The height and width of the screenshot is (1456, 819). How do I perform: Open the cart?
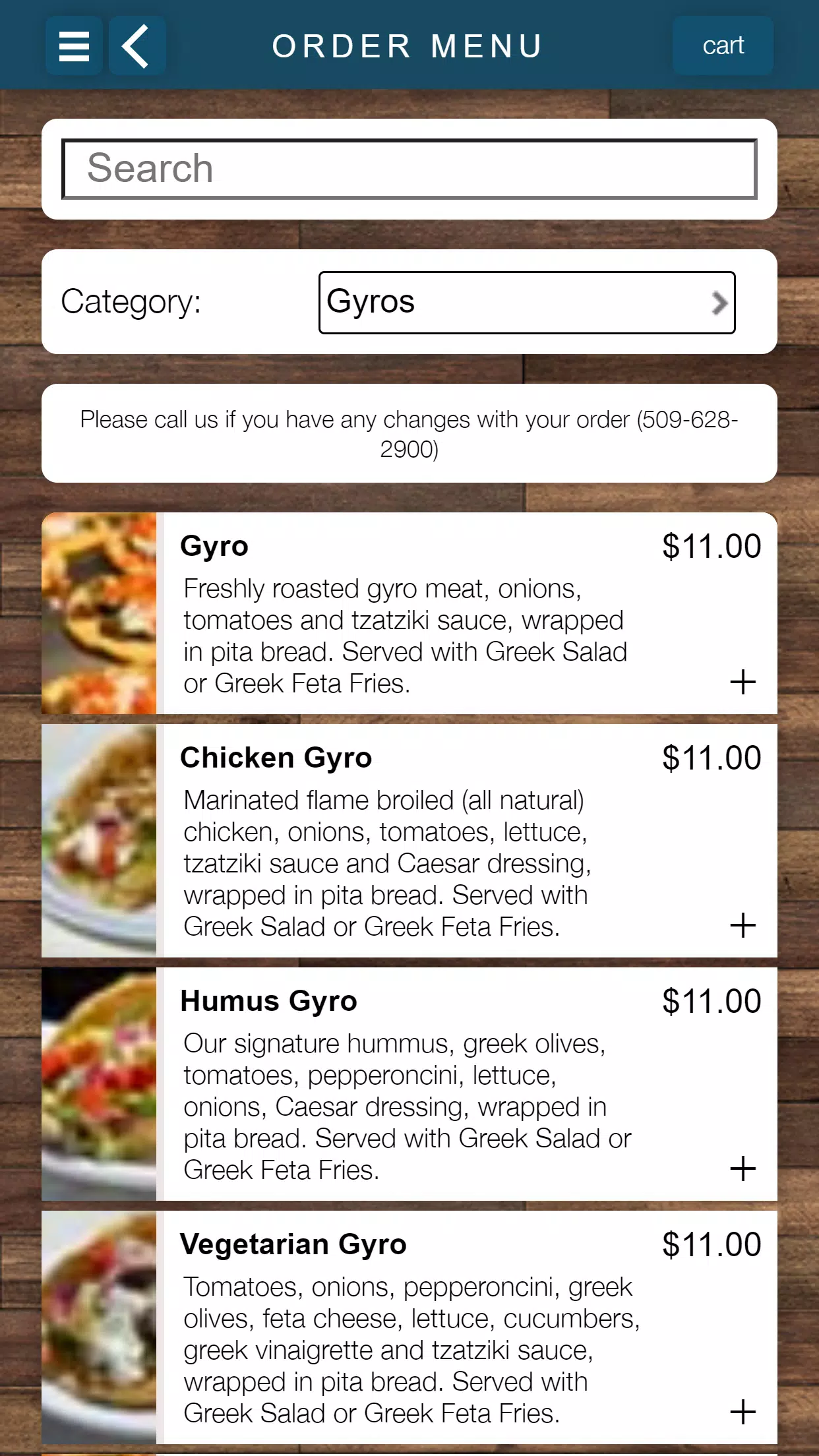pos(723,45)
